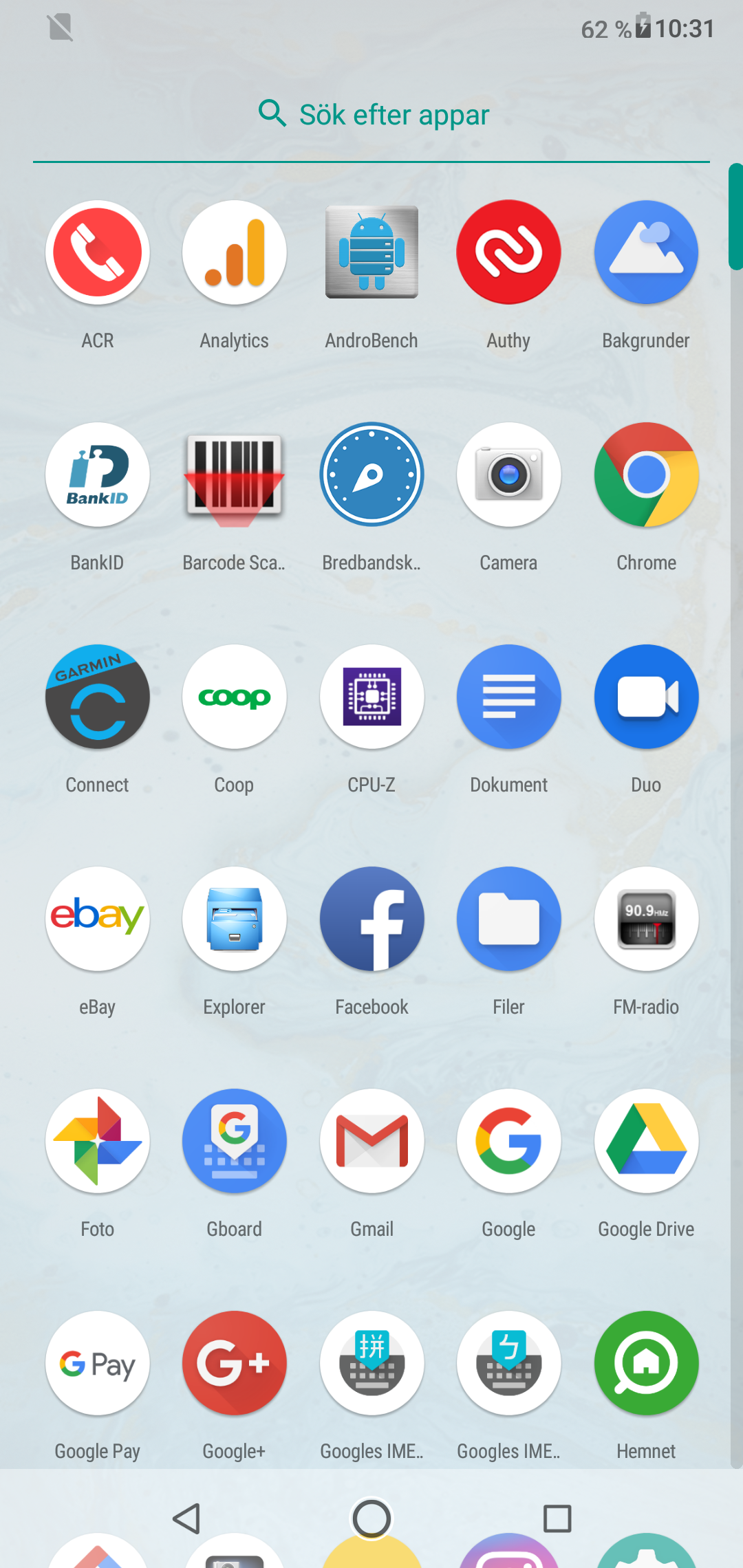Screen dimensions: 743x1568
Task: Launch Google Drive
Action: click(x=646, y=1142)
